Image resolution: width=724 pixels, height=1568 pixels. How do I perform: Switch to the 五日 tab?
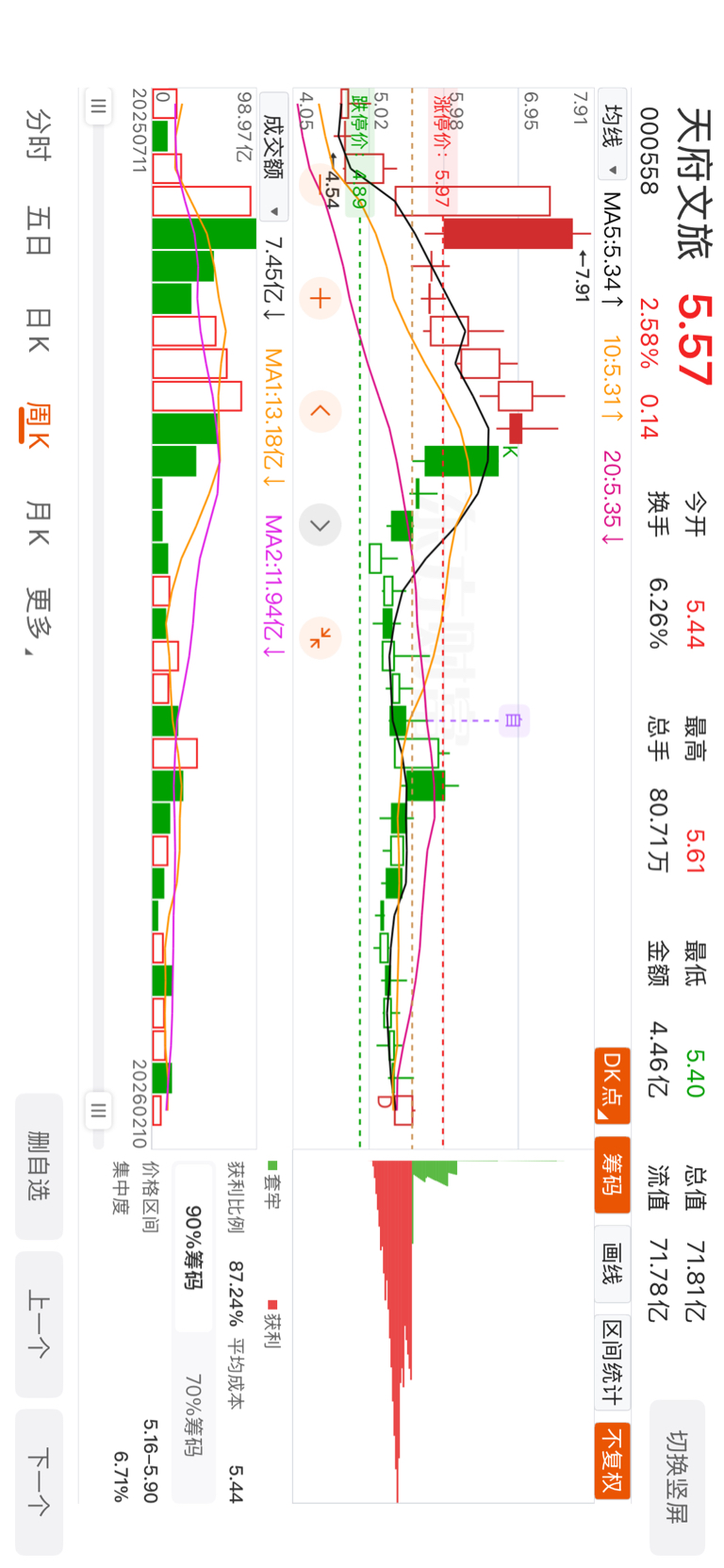click(38, 232)
